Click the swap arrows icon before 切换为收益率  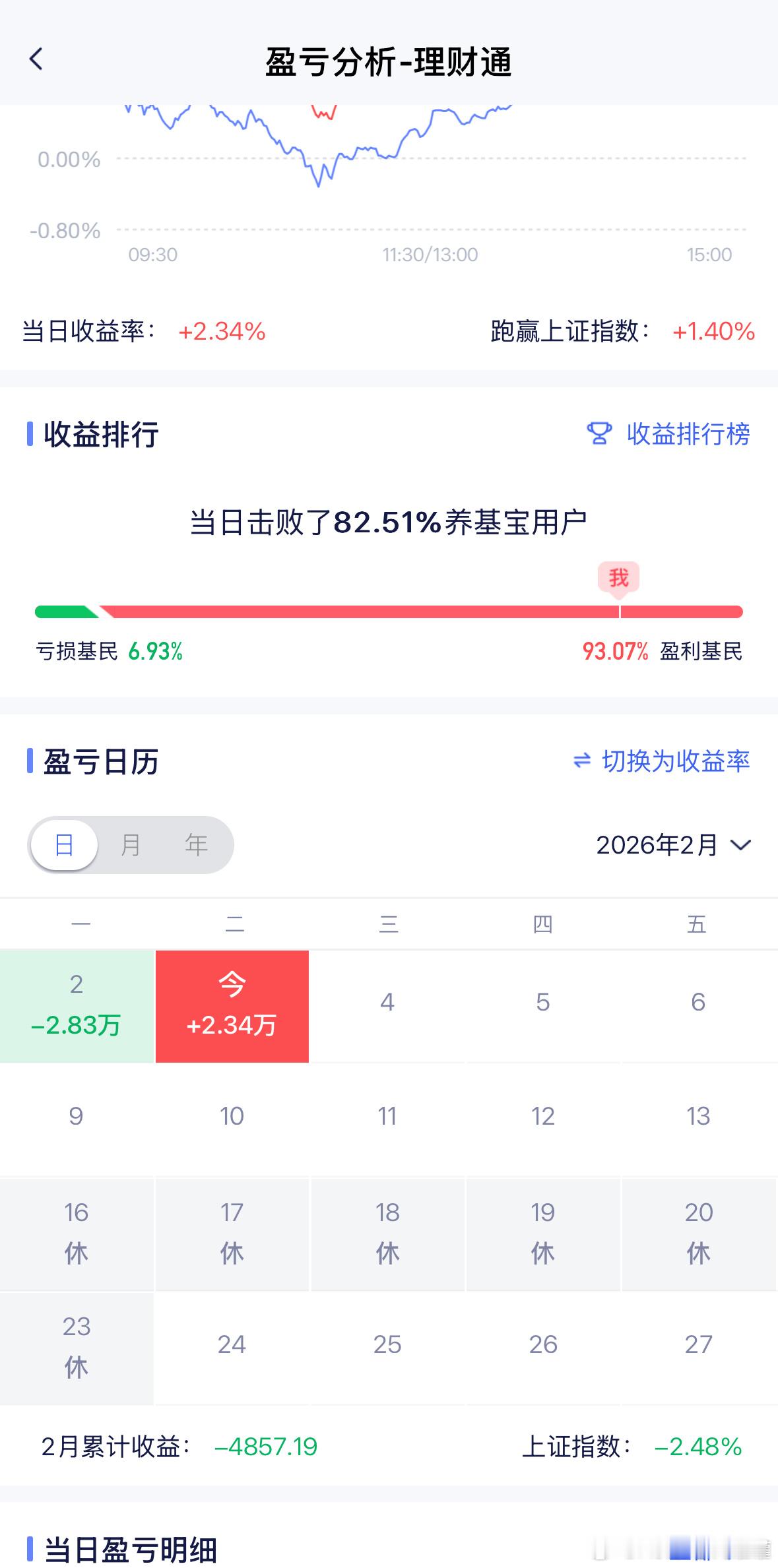[581, 762]
